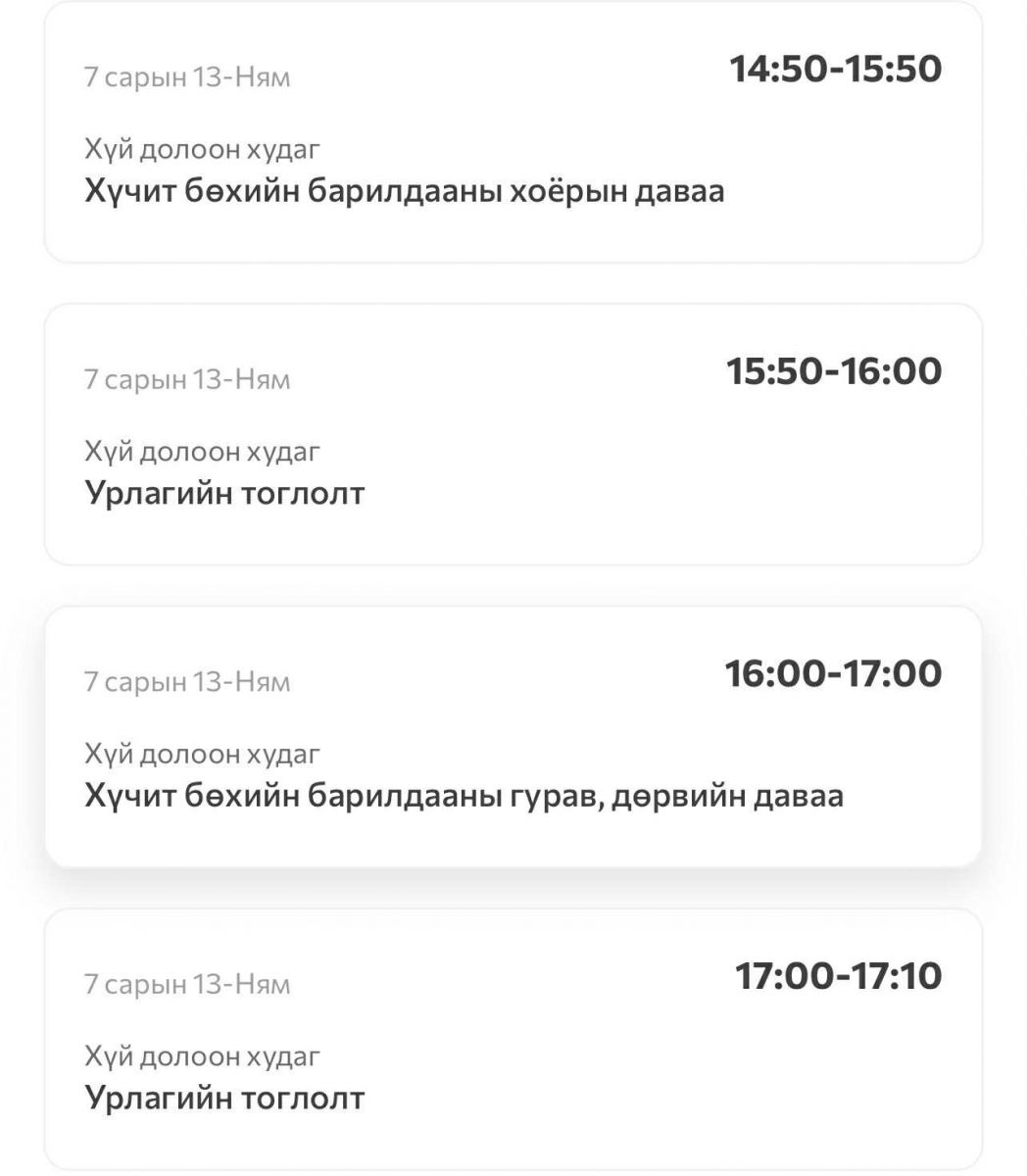This screenshot has height=1176, width=1027.
Task: Open the 14:50-15:50 wrestling second round card
Action: [x=513, y=133]
